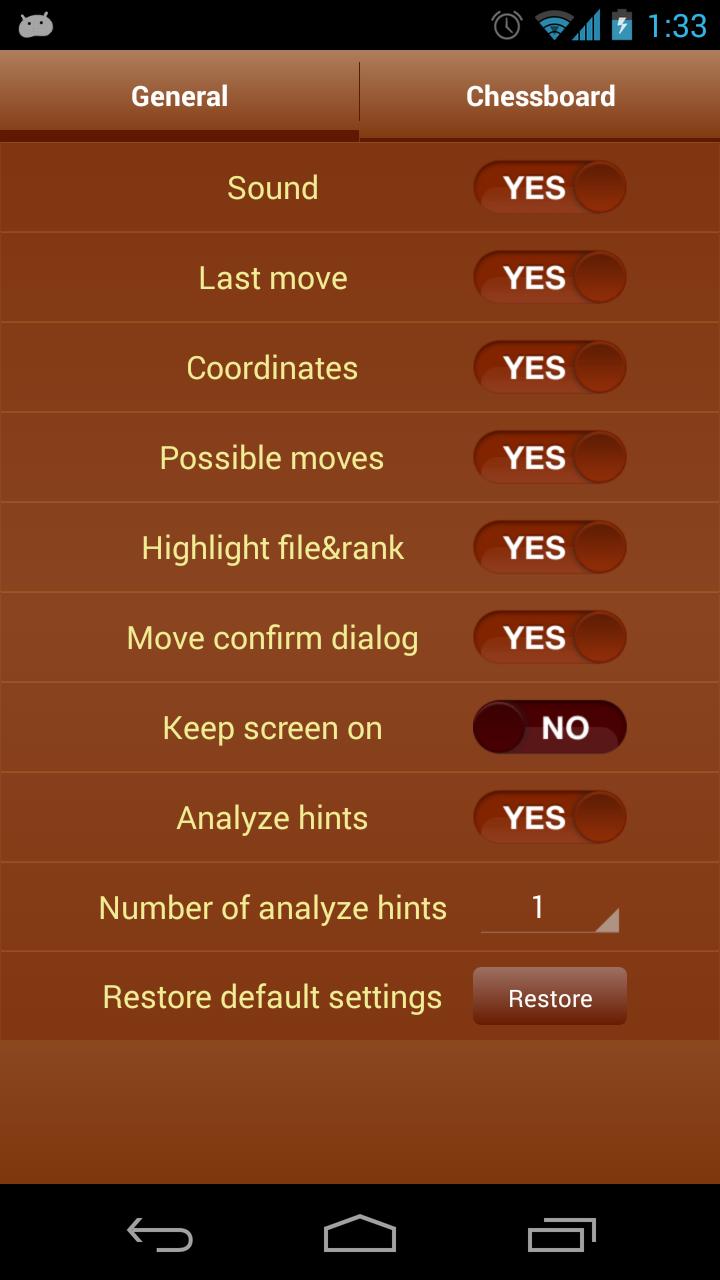Open recent apps from navigation bar
Image resolution: width=720 pixels, height=1280 pixels.
(561, 1235)
